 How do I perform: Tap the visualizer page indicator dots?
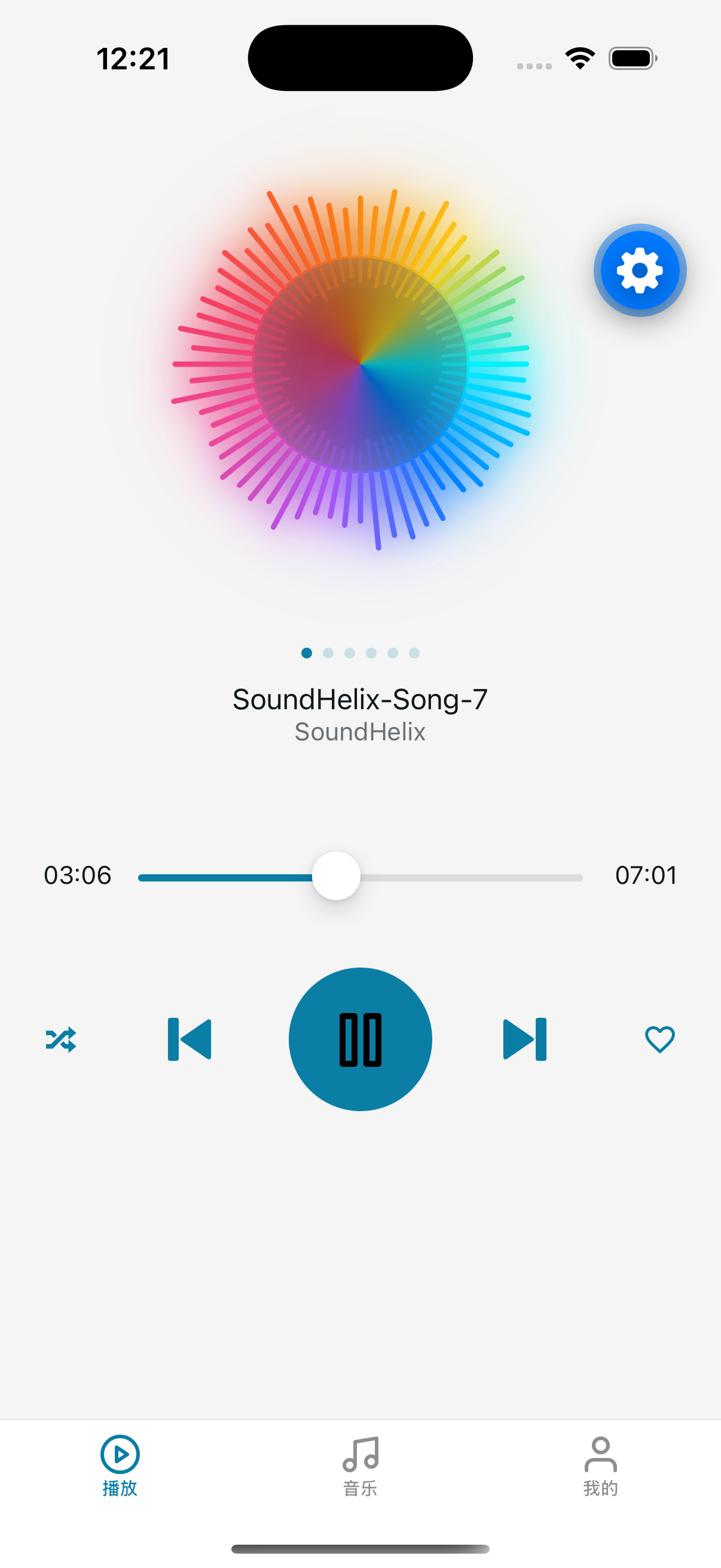coord(360,652)
